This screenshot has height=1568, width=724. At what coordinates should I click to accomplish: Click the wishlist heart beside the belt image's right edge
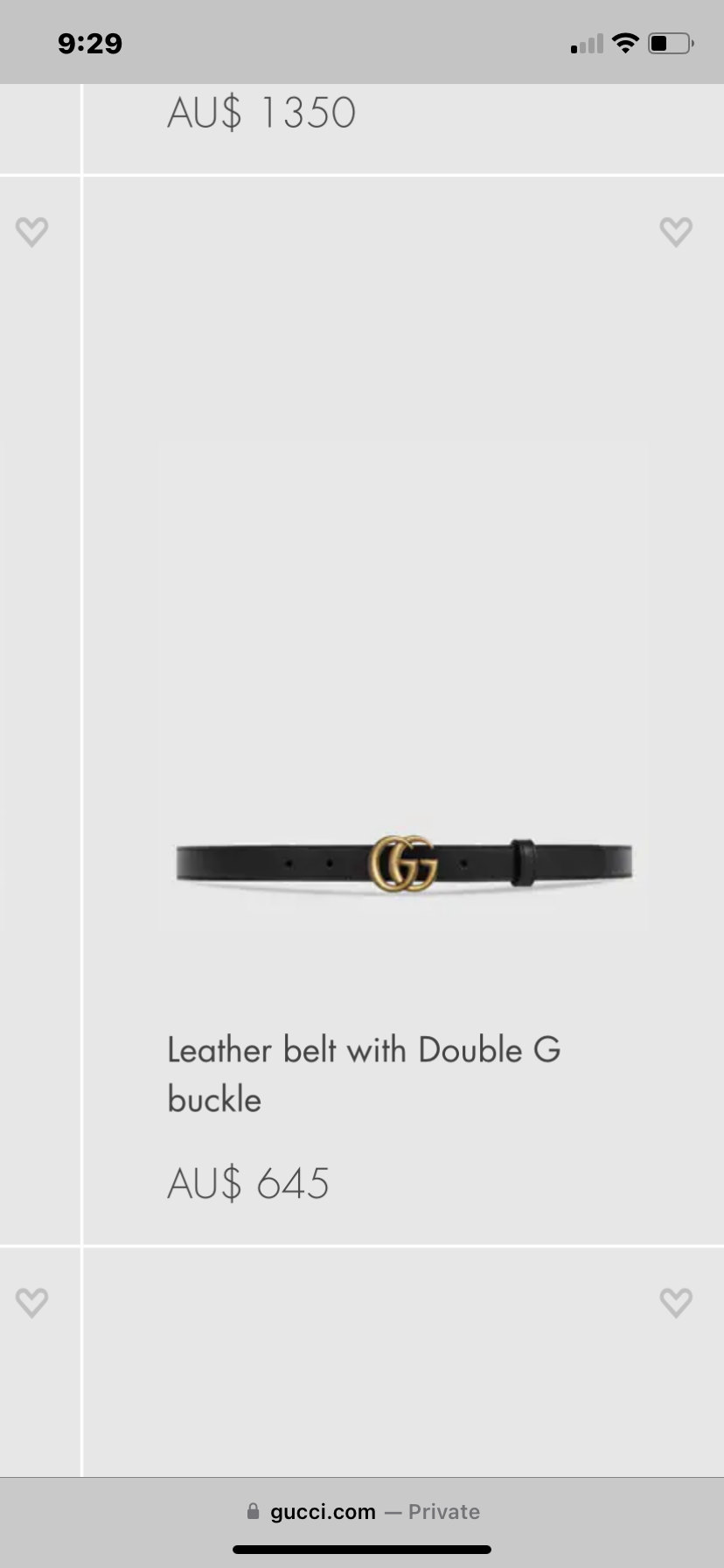pos(676,231)
